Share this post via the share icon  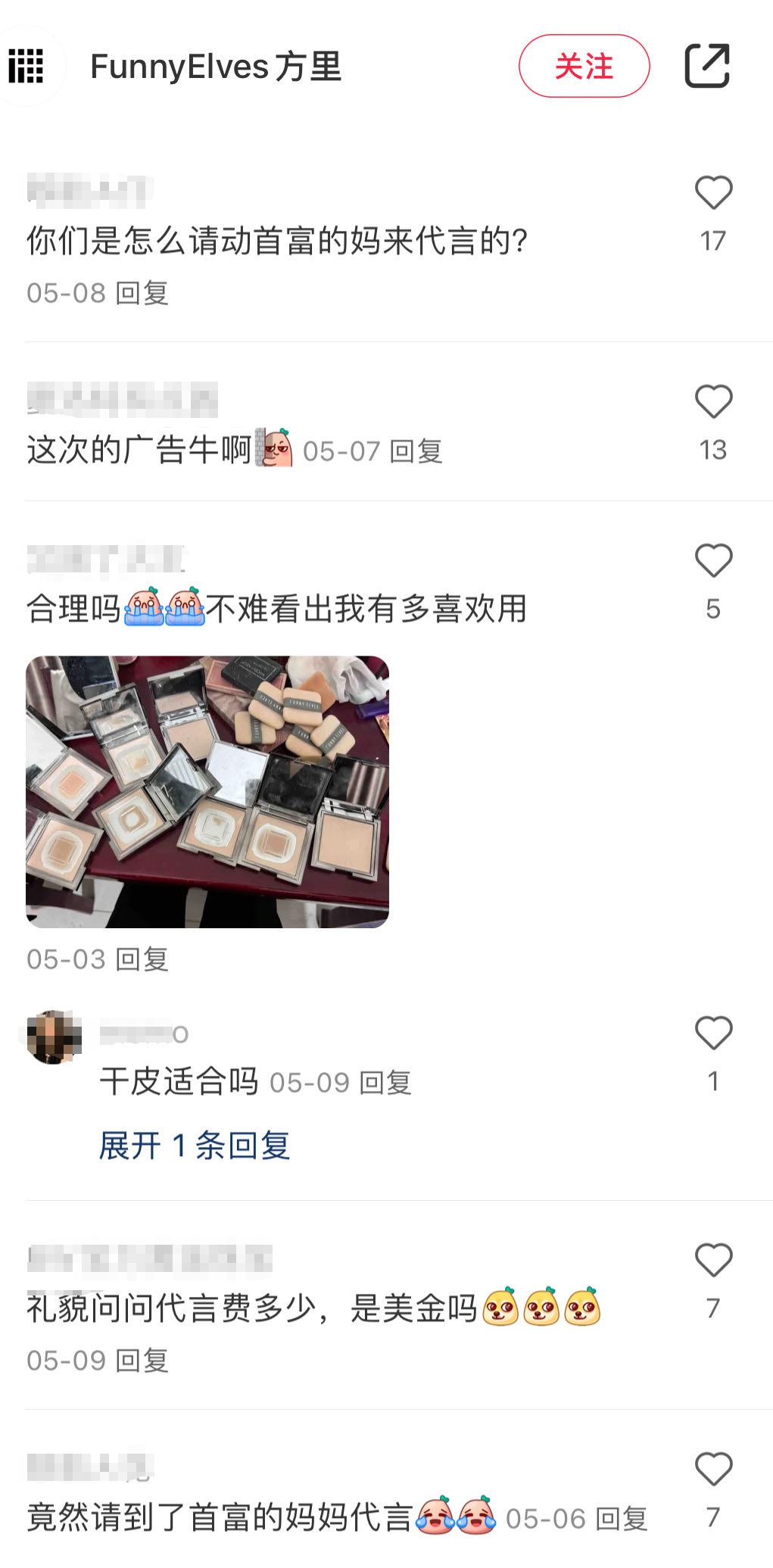pyautogui.click(x=707, y=67)
